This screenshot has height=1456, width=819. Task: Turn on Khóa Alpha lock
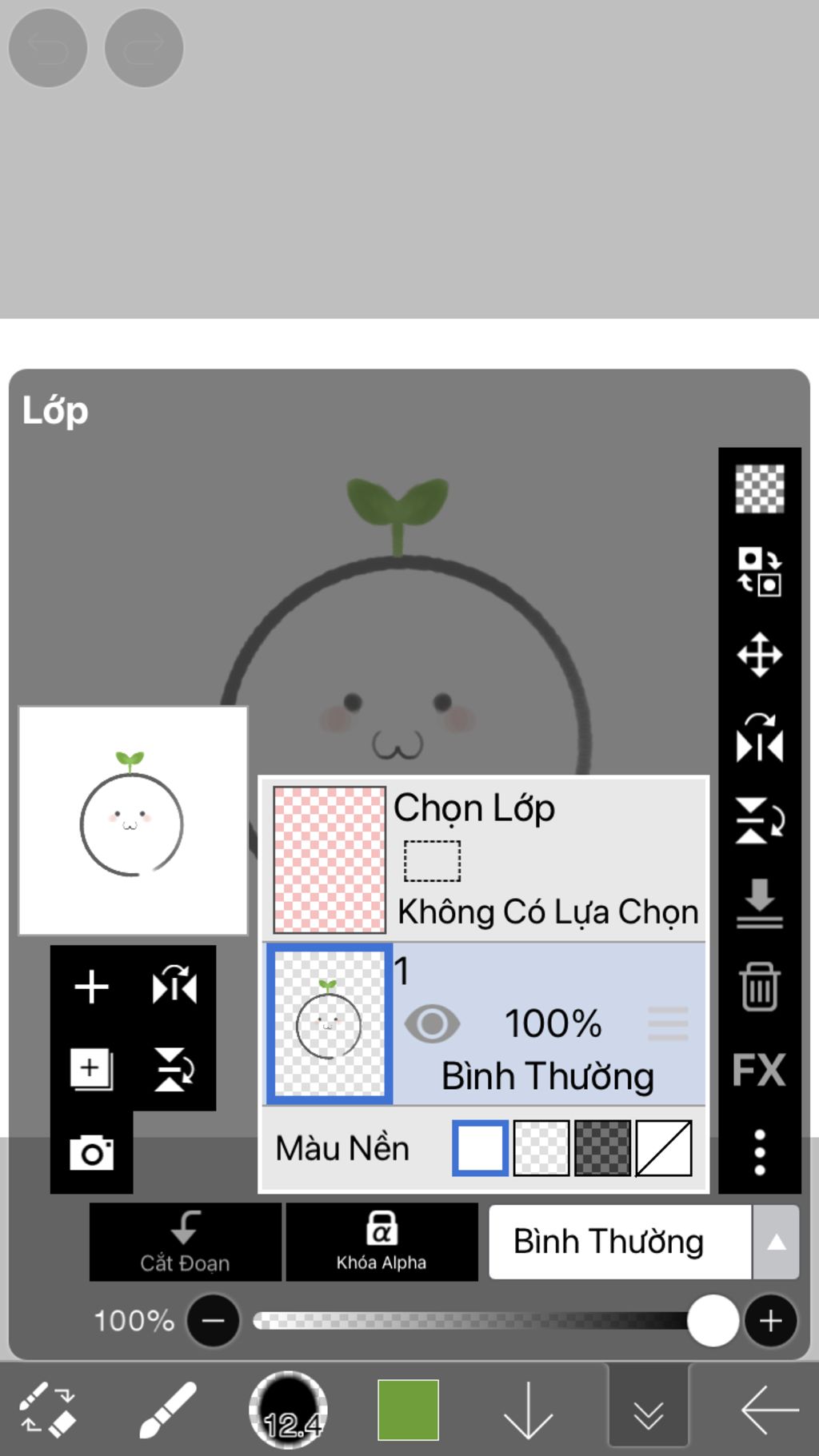pos(382,1242)
